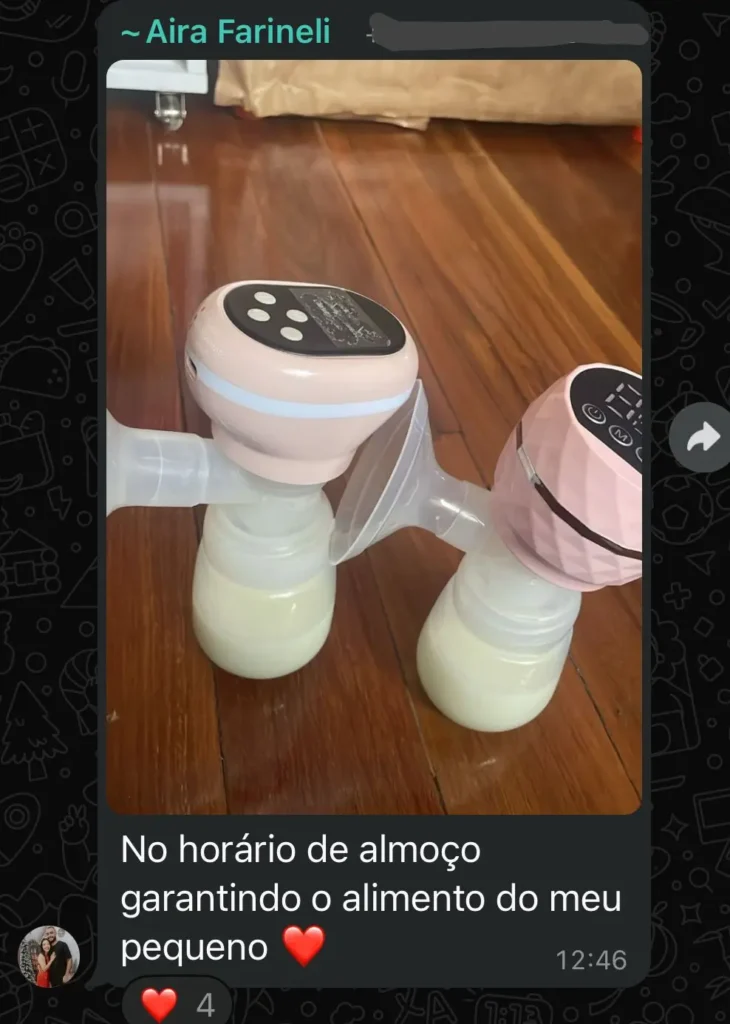Open the breast pump photo in the message
Viewport: 730px width, 1024px height.
373,437
